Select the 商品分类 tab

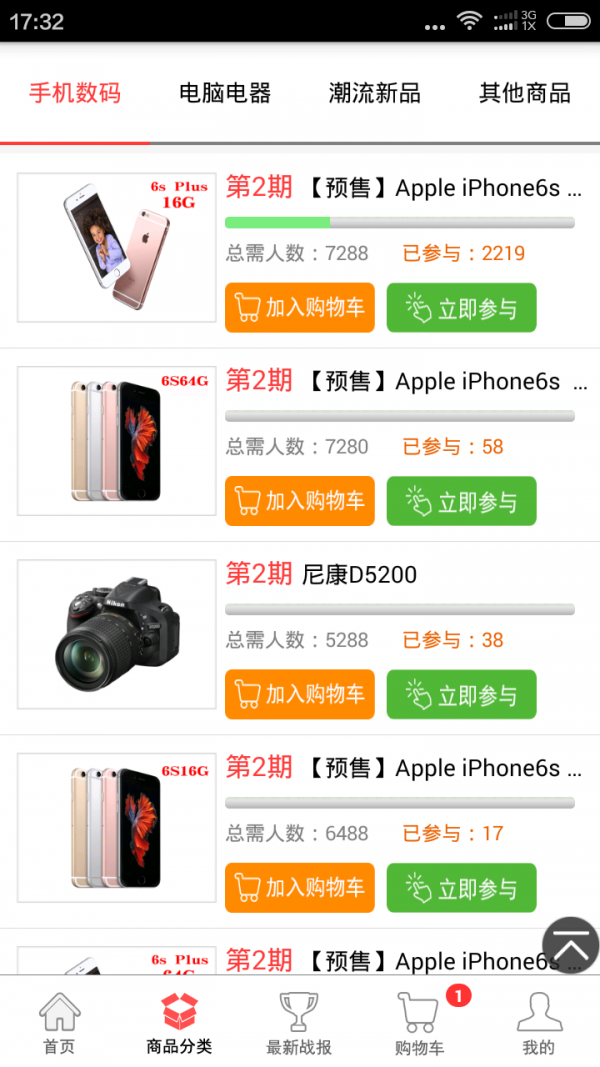pos(179,1023)
